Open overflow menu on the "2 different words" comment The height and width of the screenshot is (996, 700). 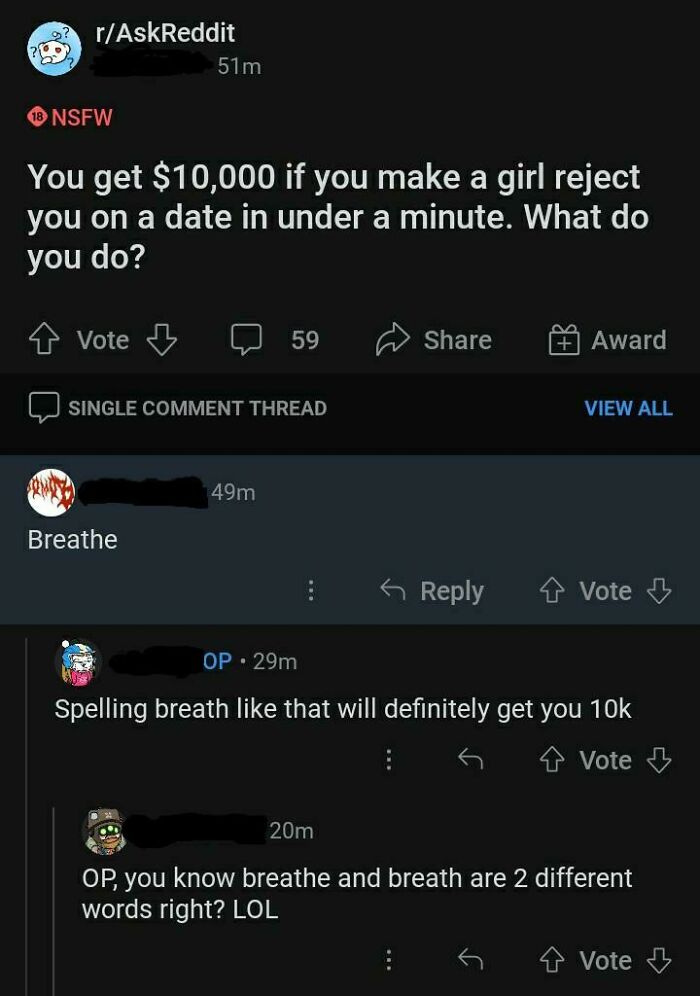tap(388, 960)
